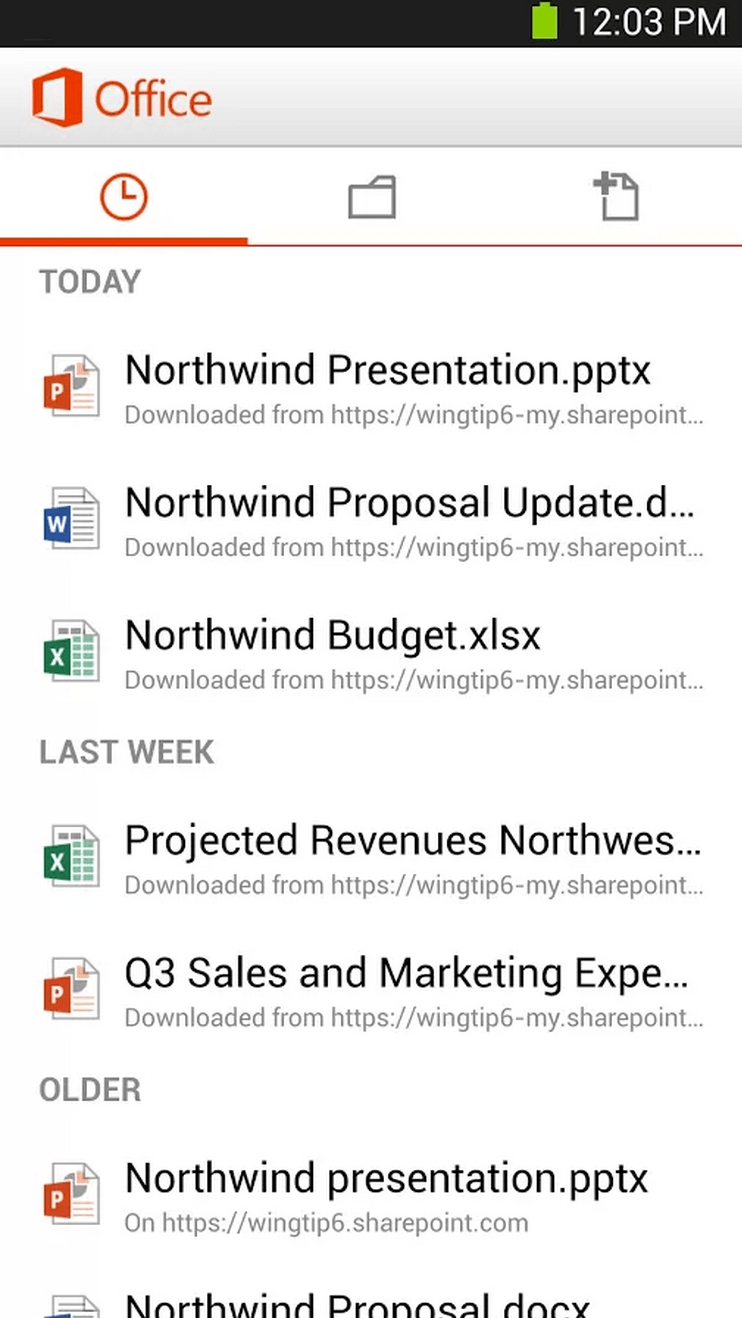Tap the Excel icon beside Northwind Budget.xlsx
742x1318 pixels.
pos(71,650)
